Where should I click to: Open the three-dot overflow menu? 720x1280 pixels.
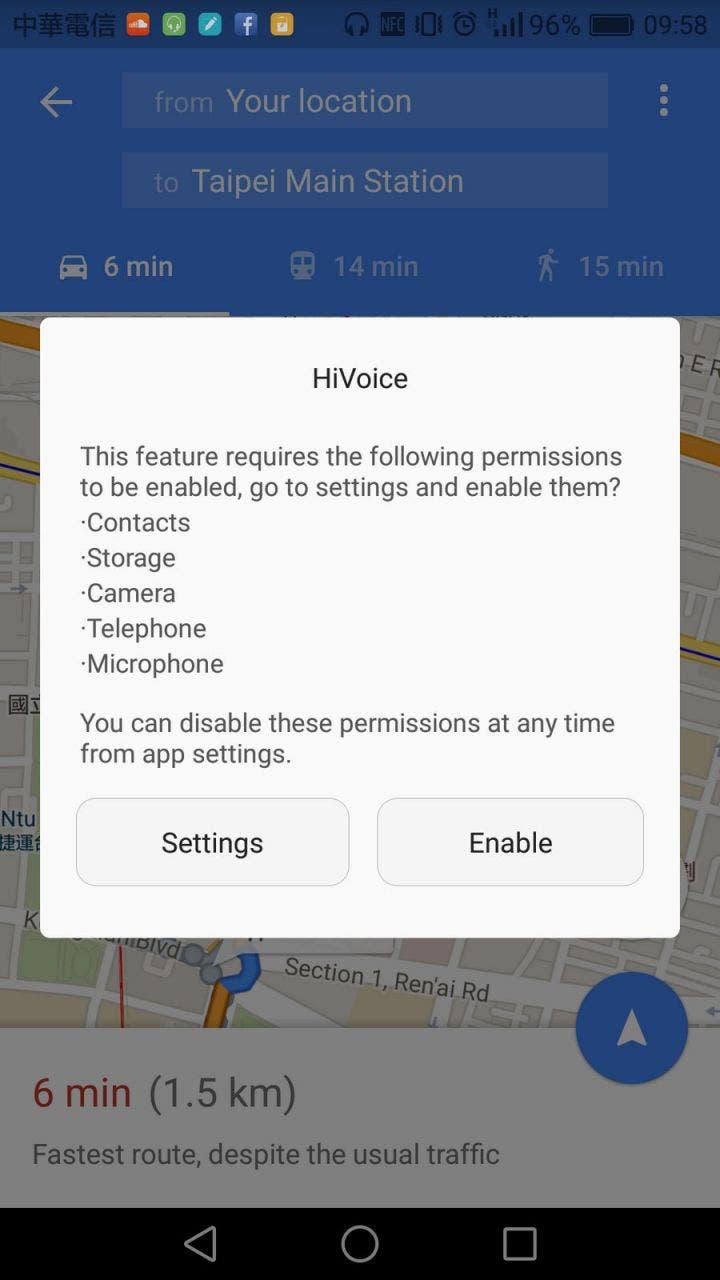coord(664,101)
